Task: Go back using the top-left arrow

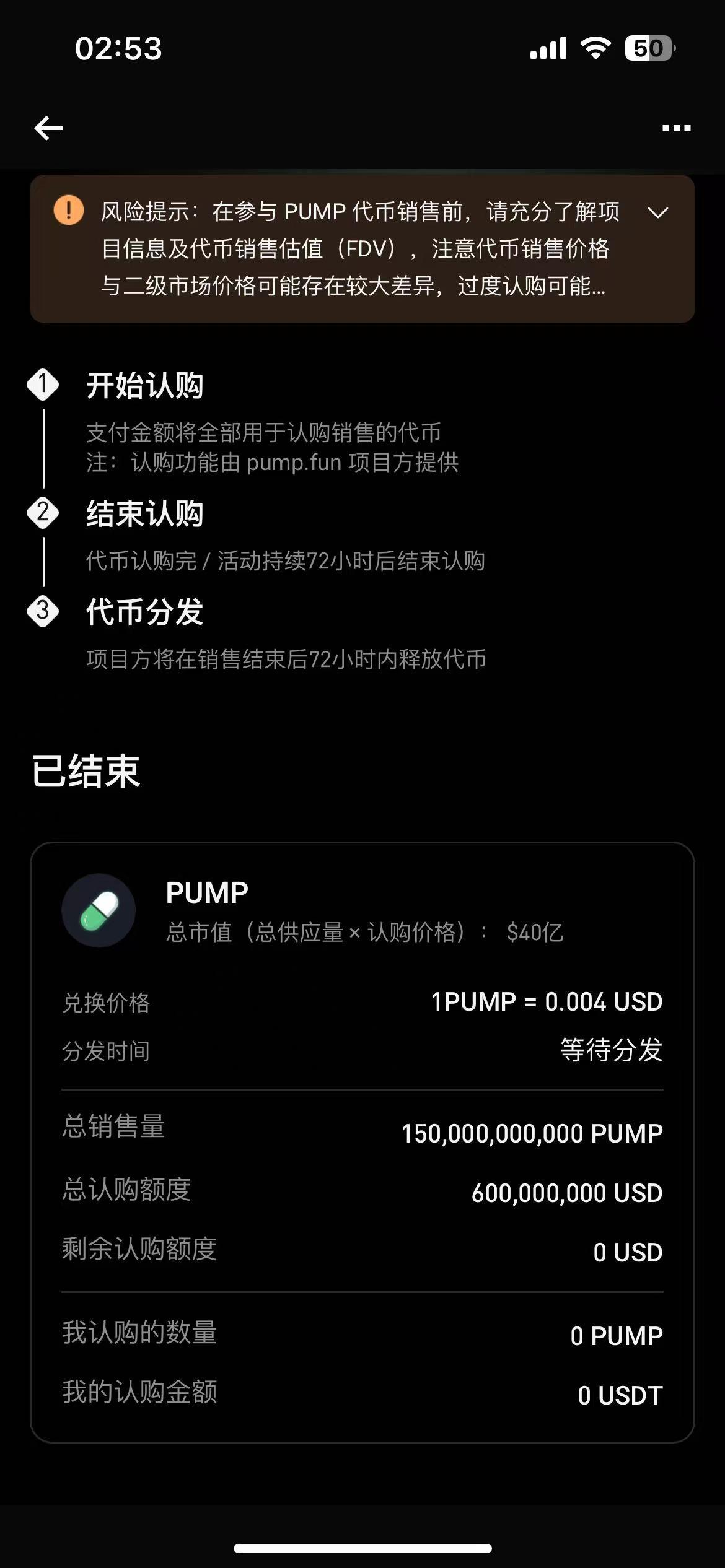Action: [x=48, y=128]
